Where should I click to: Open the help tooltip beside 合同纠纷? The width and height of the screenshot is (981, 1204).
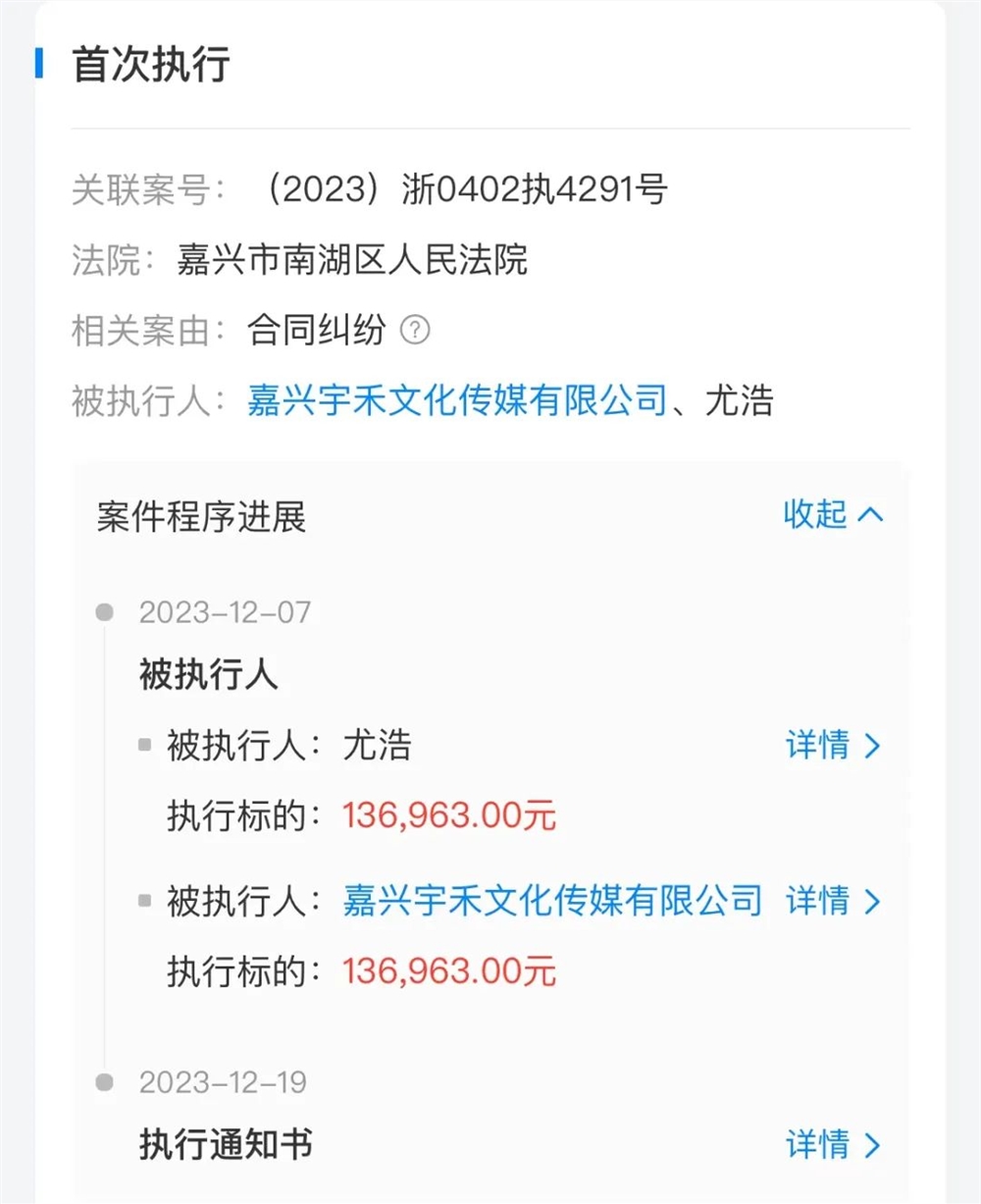coord(415,329)
